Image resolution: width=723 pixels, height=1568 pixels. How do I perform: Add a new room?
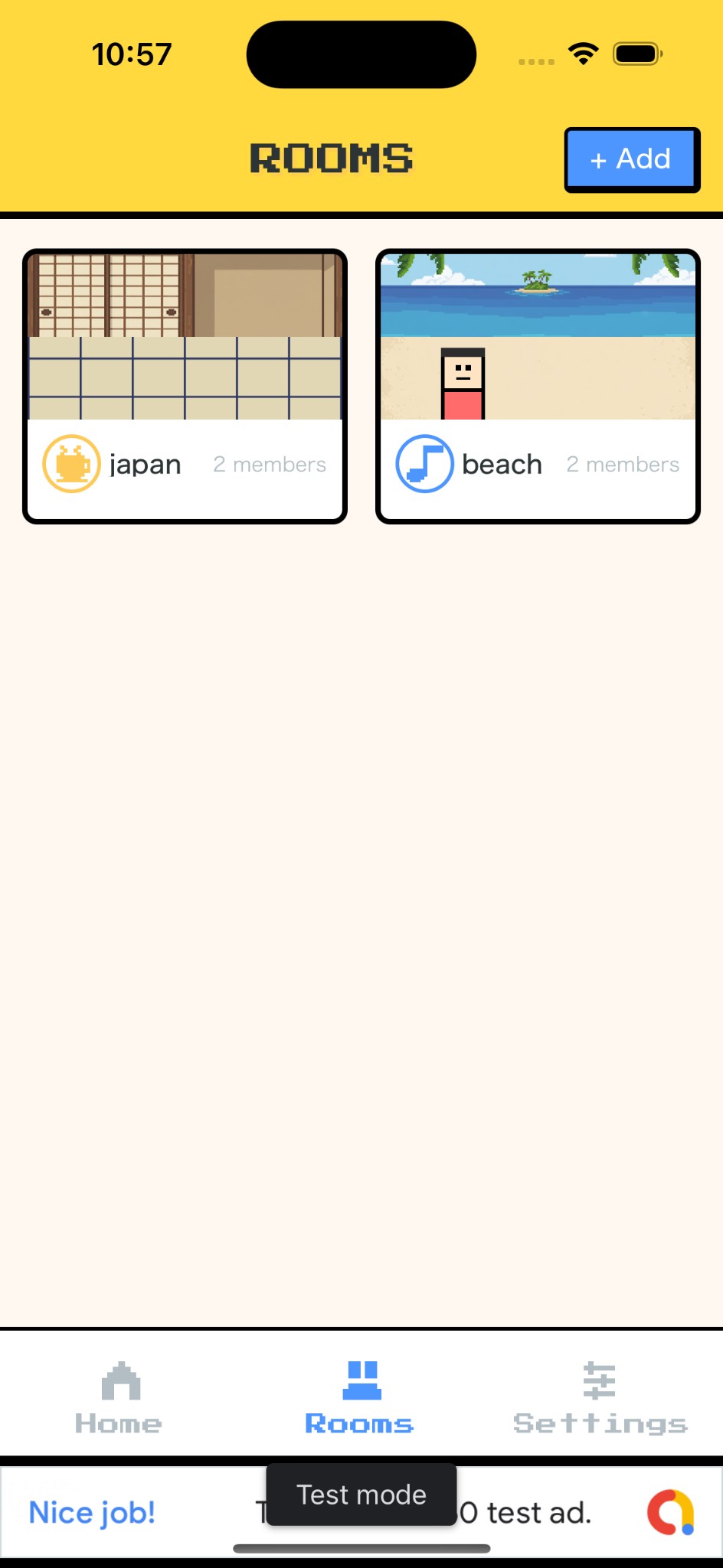click(632, 159)
